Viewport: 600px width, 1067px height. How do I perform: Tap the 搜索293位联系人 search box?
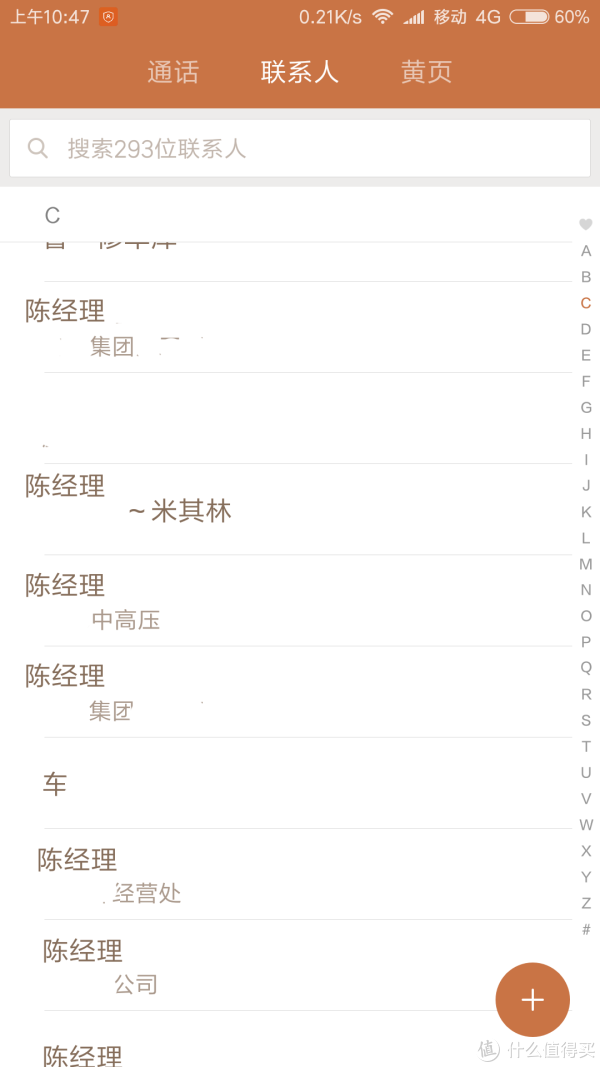click(299, 148)
